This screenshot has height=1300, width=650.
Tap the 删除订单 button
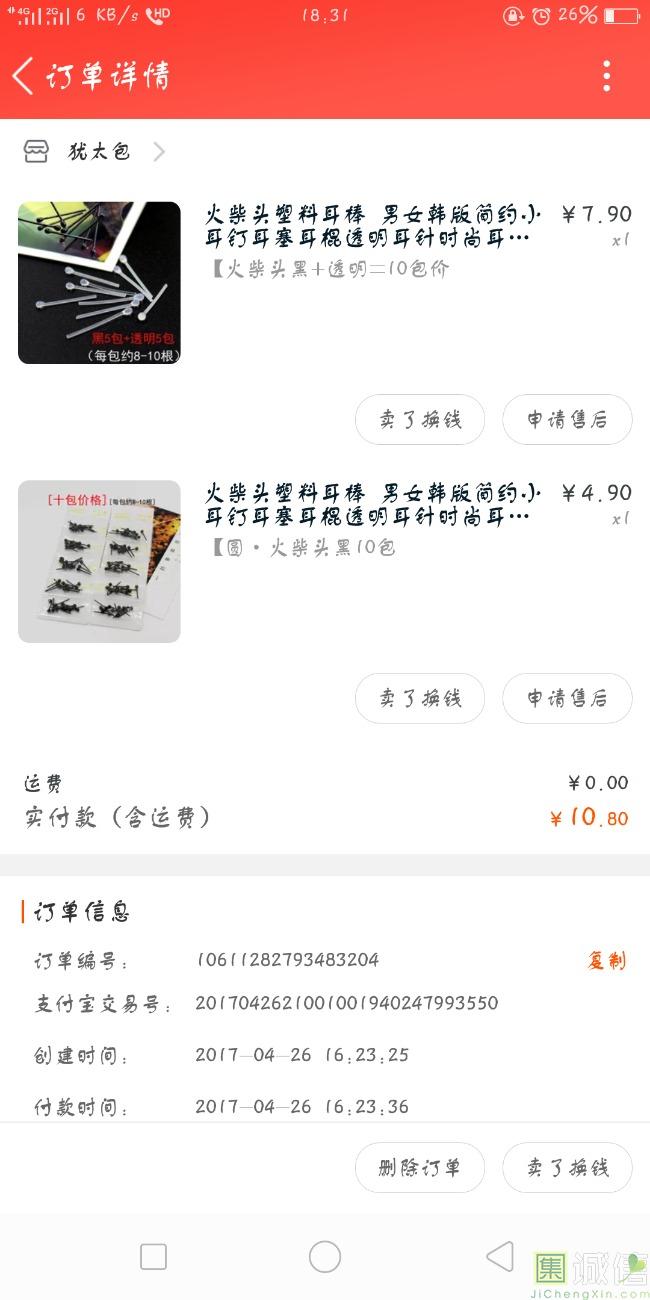[420, 1168]
